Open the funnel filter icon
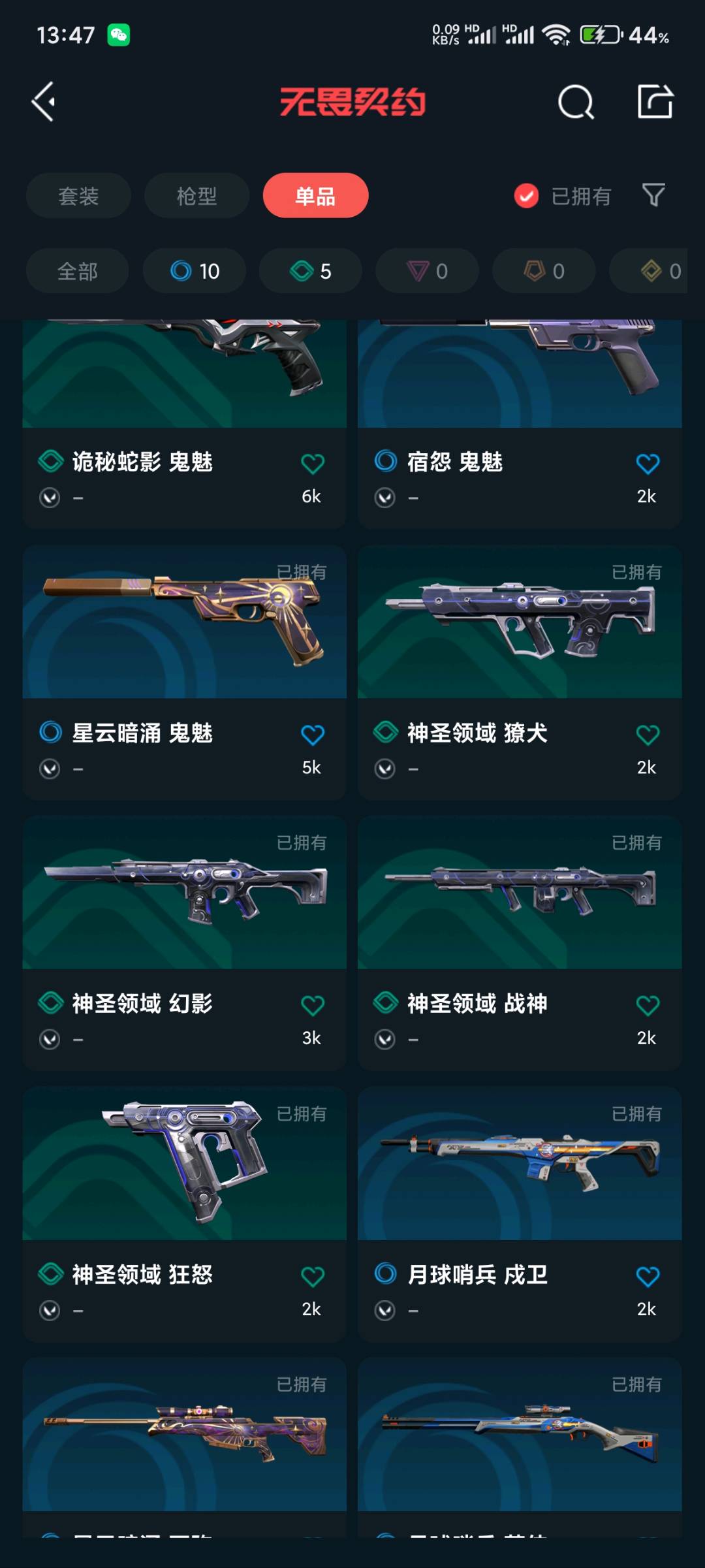Screen dimensions: 705x1568 pyautogui.click(x=653, y=195)
